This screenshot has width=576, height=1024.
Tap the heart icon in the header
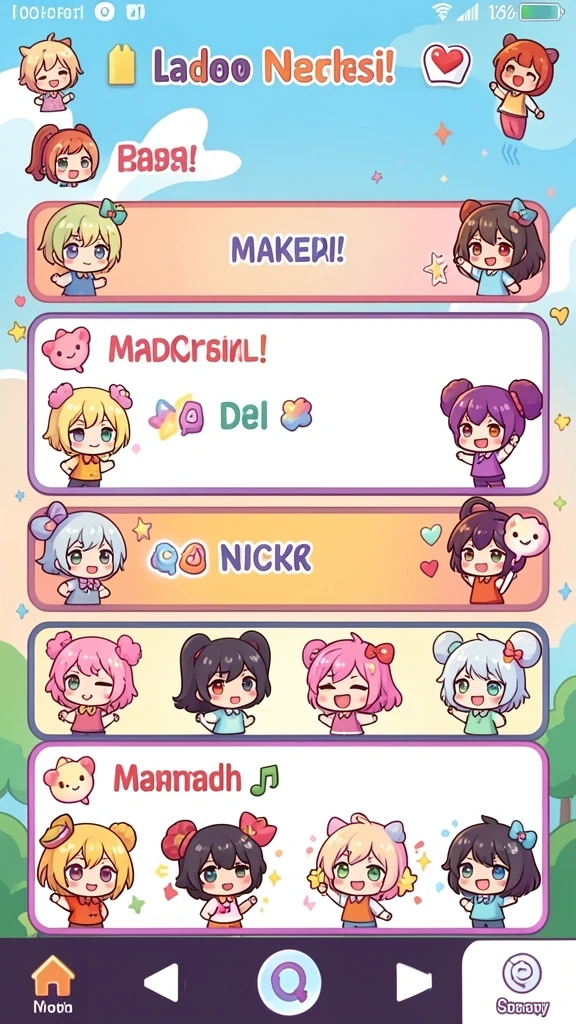447,64
